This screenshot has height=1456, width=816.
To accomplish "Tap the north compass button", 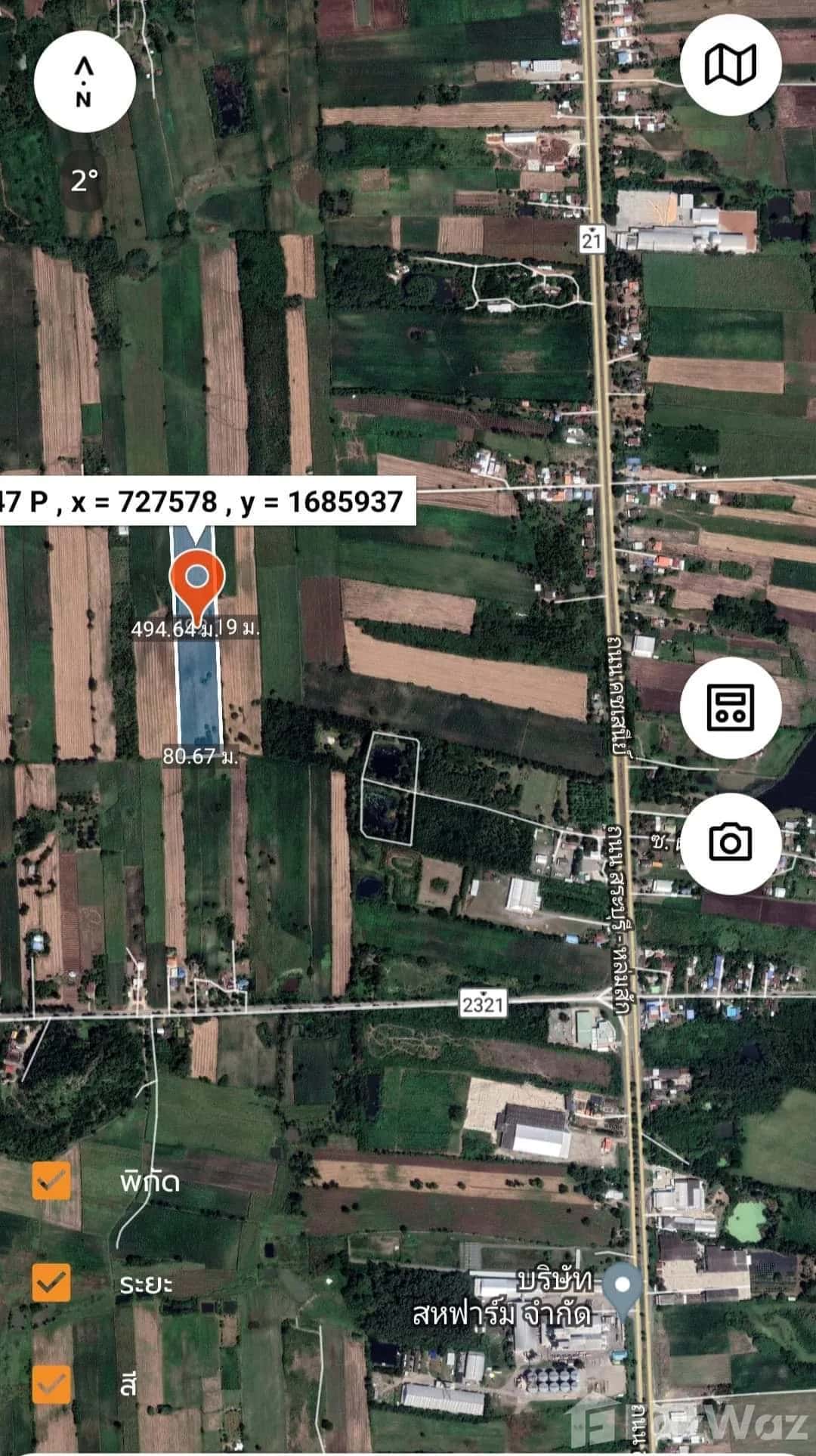I will pyautogui.click(x=84, y=82).
